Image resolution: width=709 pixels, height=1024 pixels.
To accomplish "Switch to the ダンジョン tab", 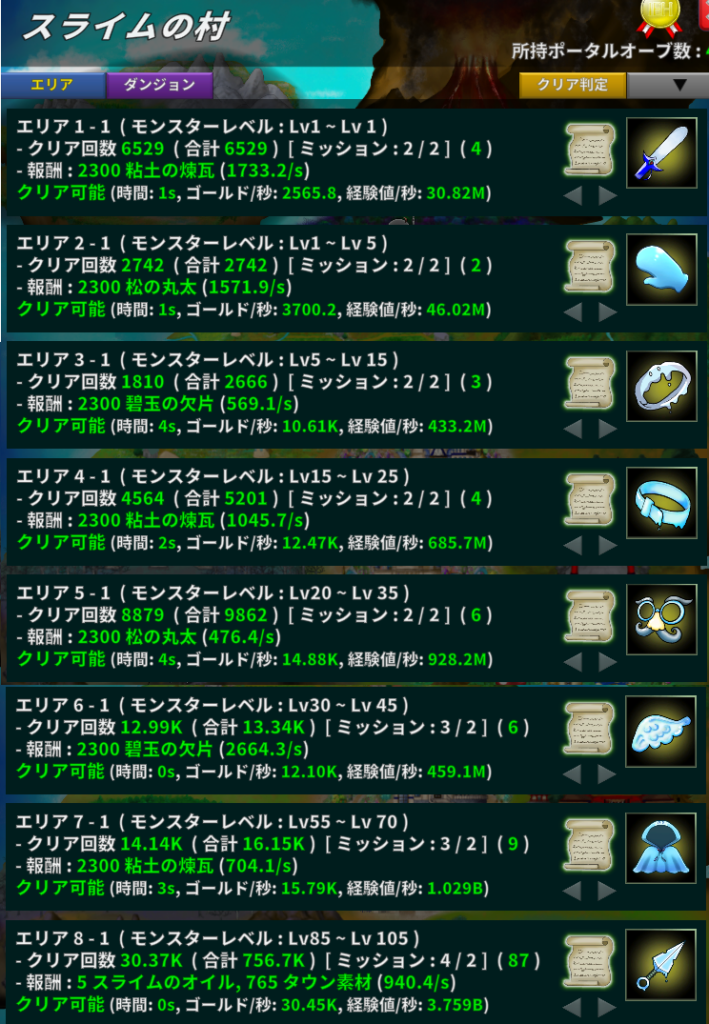I will click(x=159, y=85).
